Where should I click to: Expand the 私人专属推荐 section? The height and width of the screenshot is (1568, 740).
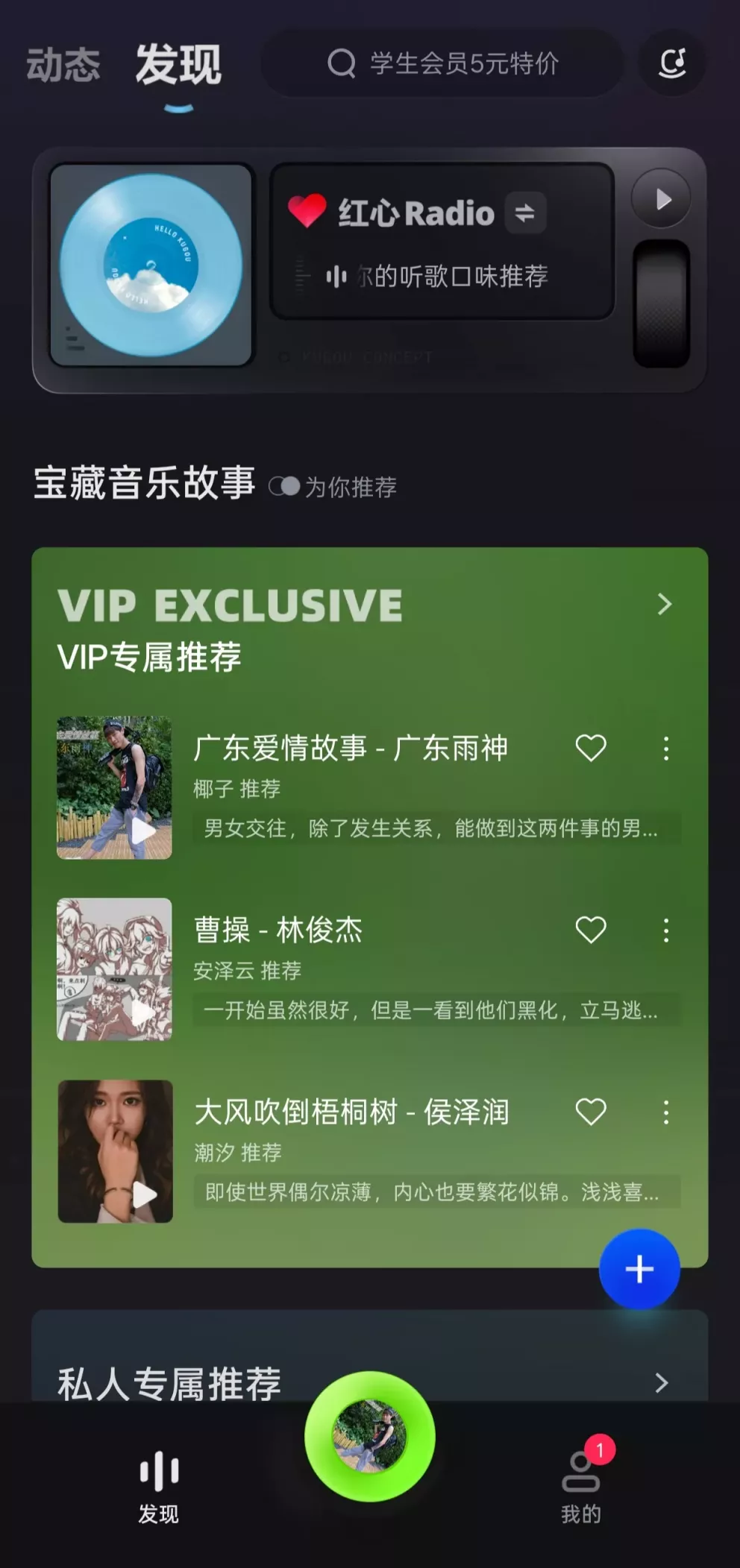(661, 1383)
